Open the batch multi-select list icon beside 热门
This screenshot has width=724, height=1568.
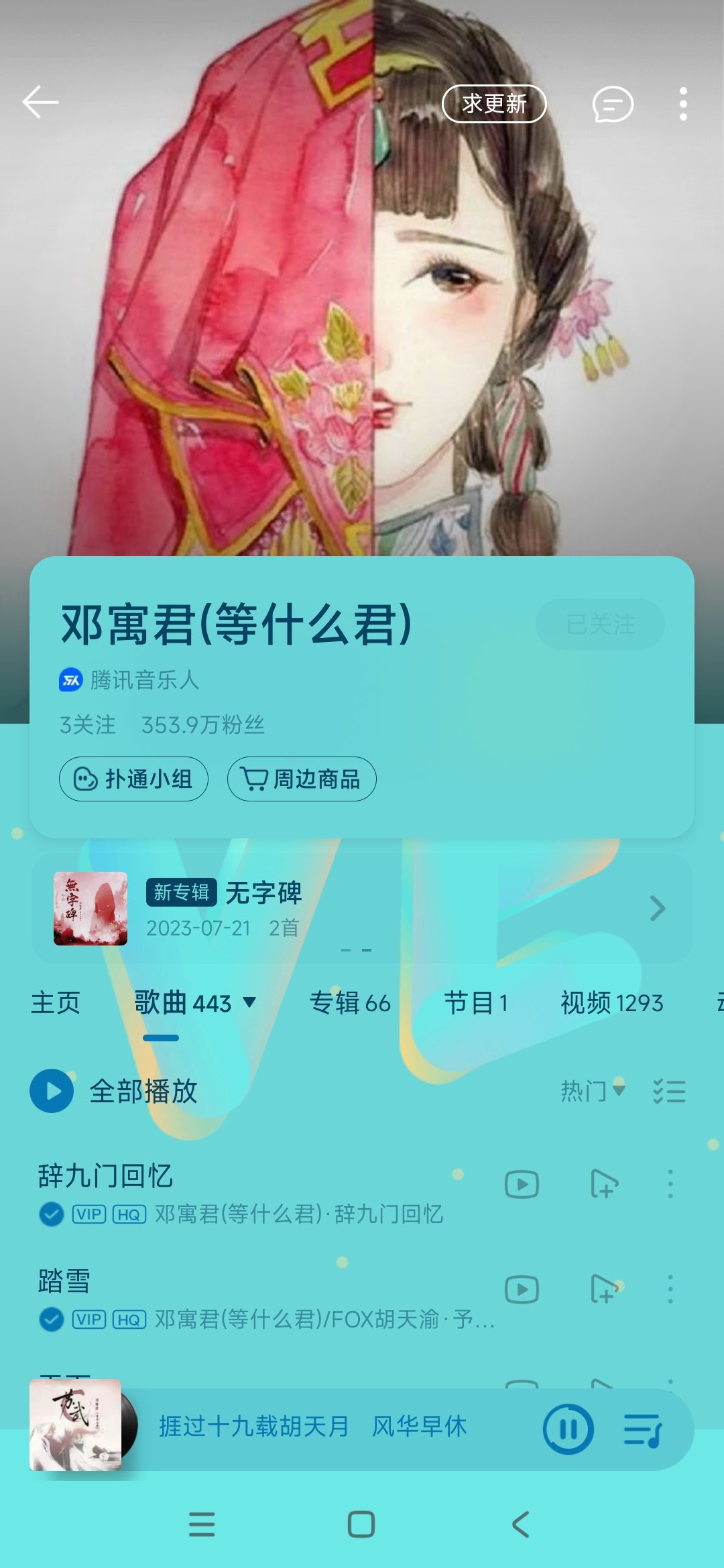click(x=670, y=1090)
